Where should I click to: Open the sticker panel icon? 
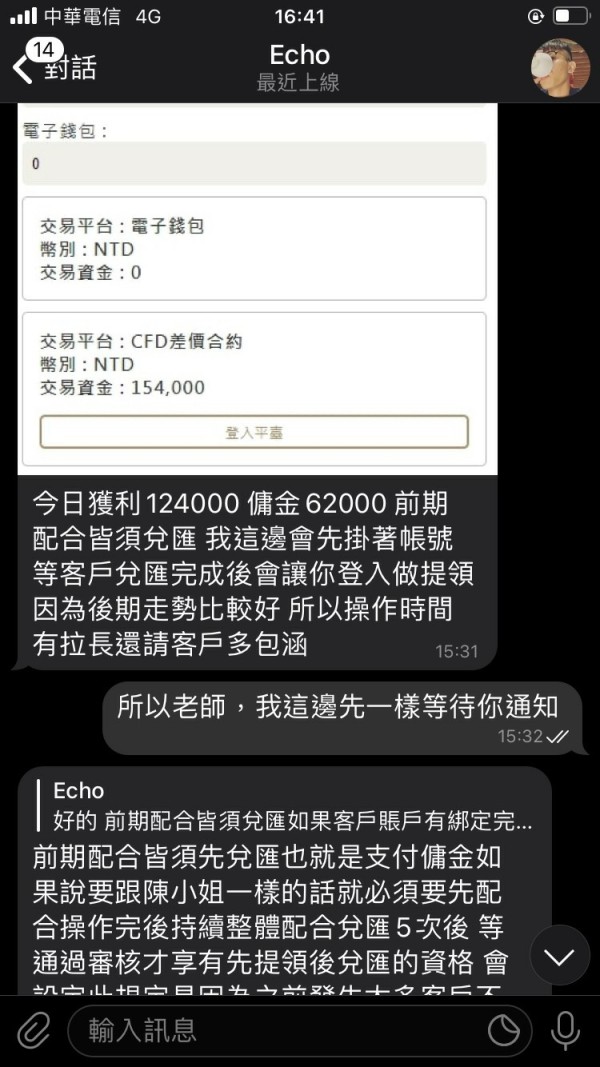point(504,1032)
